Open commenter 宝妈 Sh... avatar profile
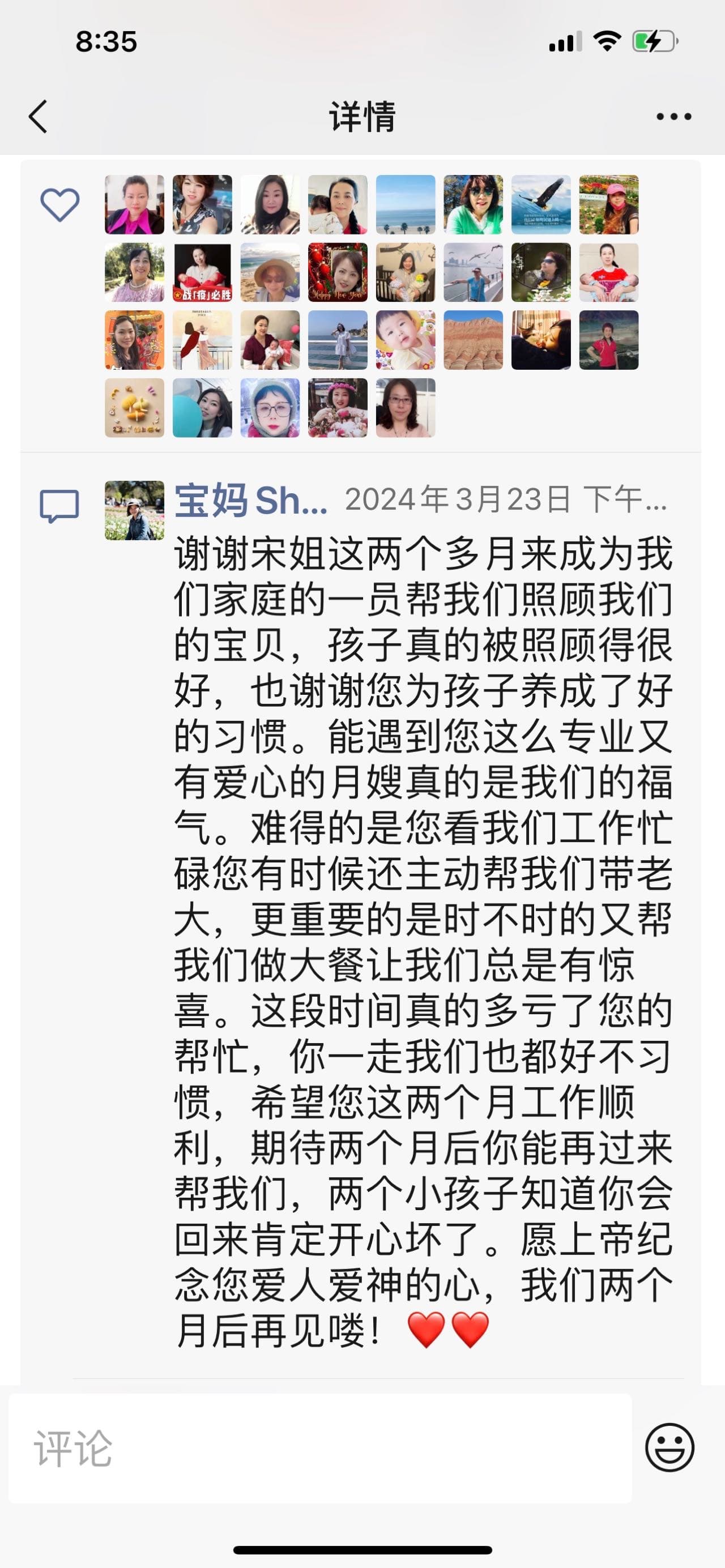This screenshot has width=725, height=1568. (x=134, y=510)
